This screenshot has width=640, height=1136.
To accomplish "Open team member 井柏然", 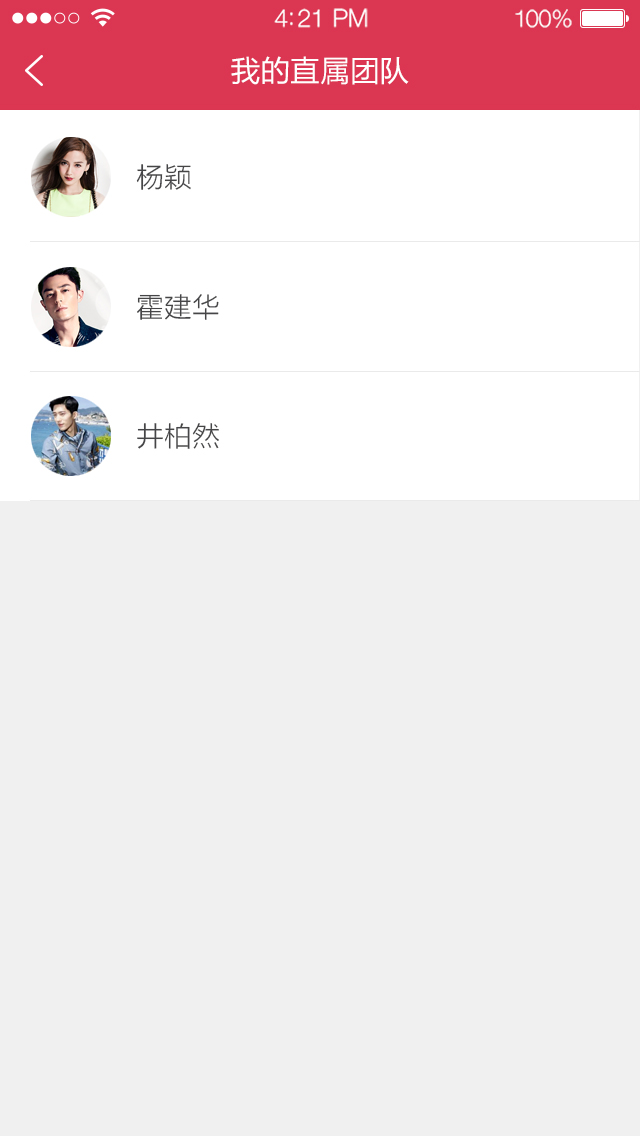I will pyautogui.click(x=320, y=436).
